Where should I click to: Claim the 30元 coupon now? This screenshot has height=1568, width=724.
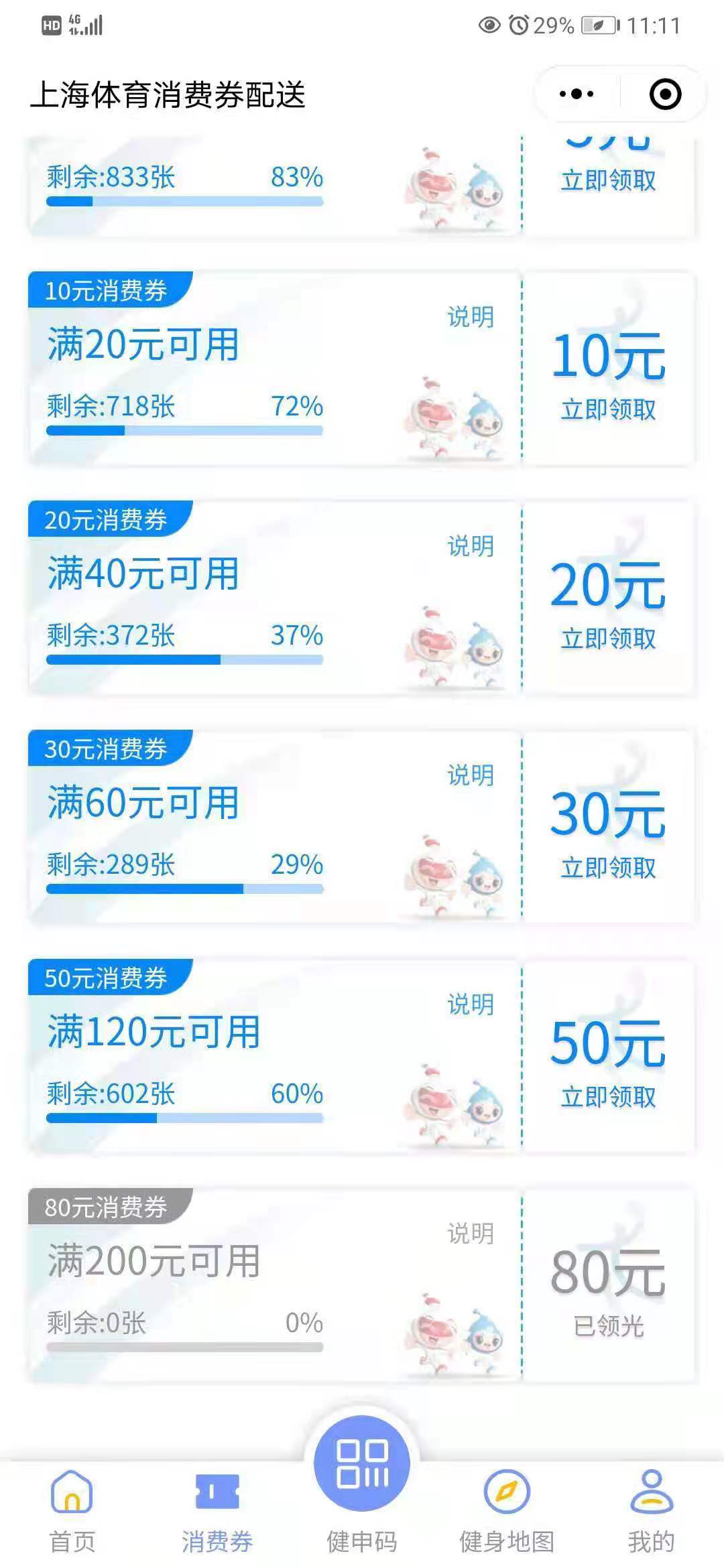pyautogui.click(x=608, y=867)
